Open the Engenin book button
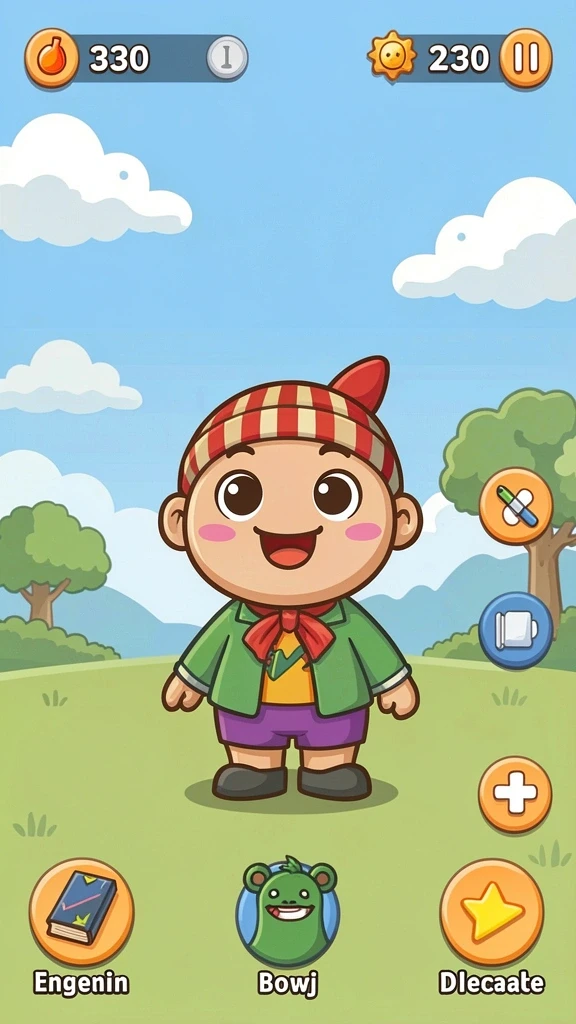Image resolution: width=576 pixels, height=1024 pixels. (x=82, y=911)
